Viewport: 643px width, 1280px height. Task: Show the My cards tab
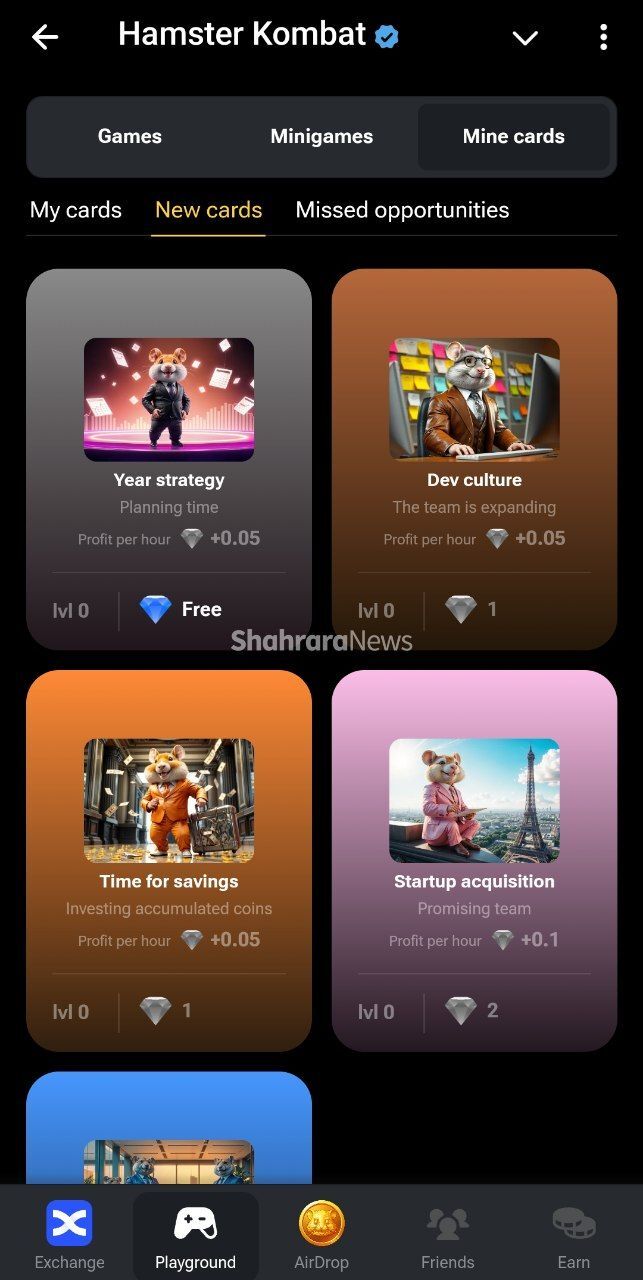(76, 210)
